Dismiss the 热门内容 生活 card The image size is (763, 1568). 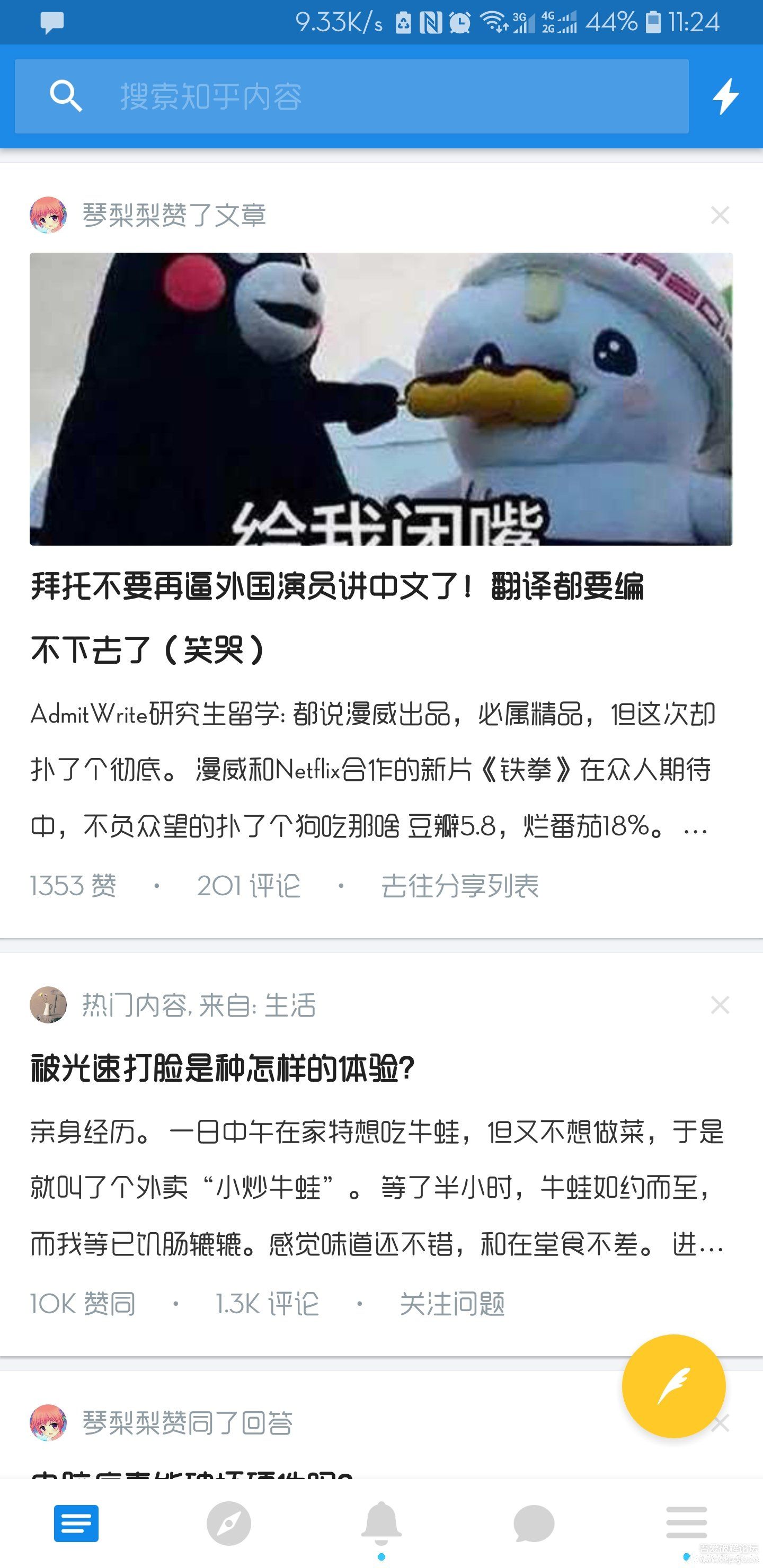(720, 1005)
